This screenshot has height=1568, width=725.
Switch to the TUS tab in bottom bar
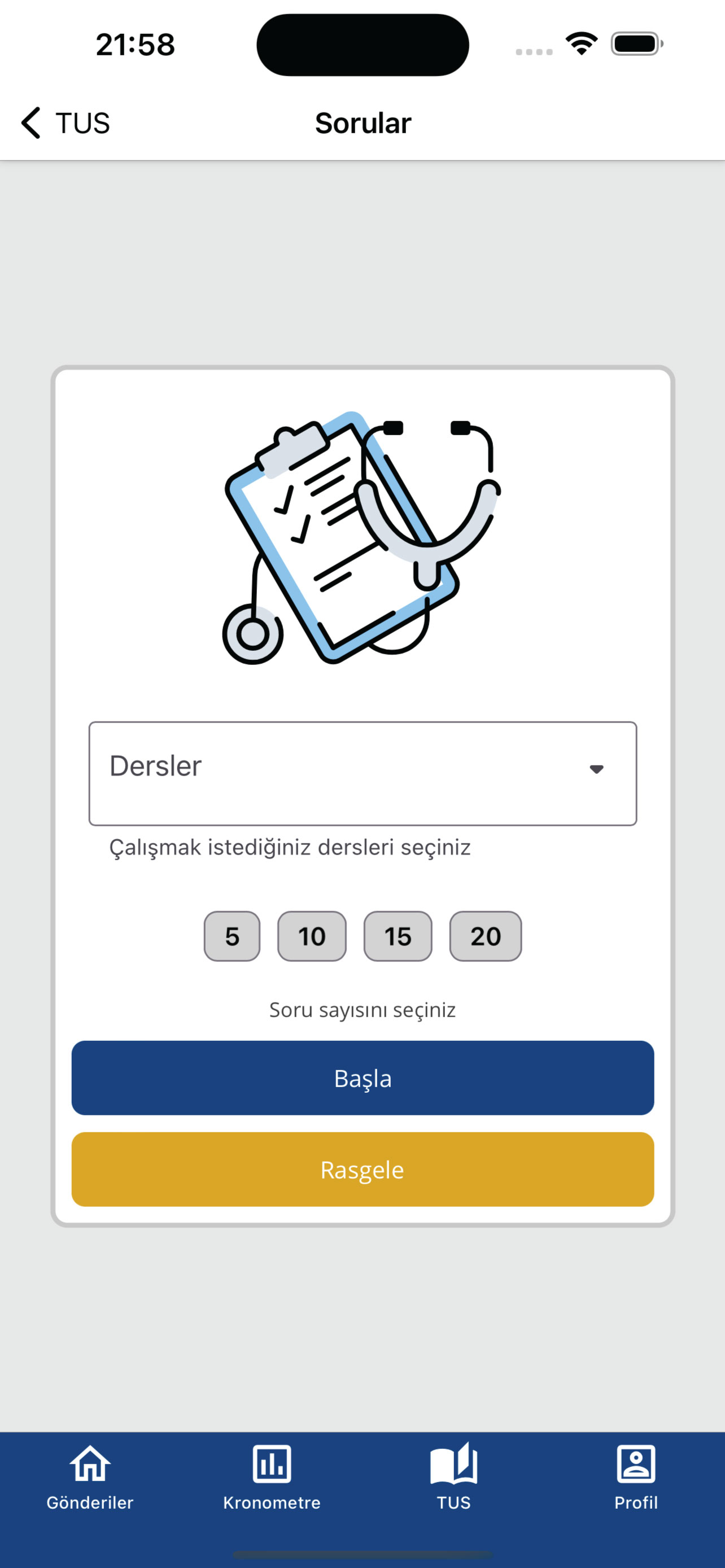coord(453,1477)
